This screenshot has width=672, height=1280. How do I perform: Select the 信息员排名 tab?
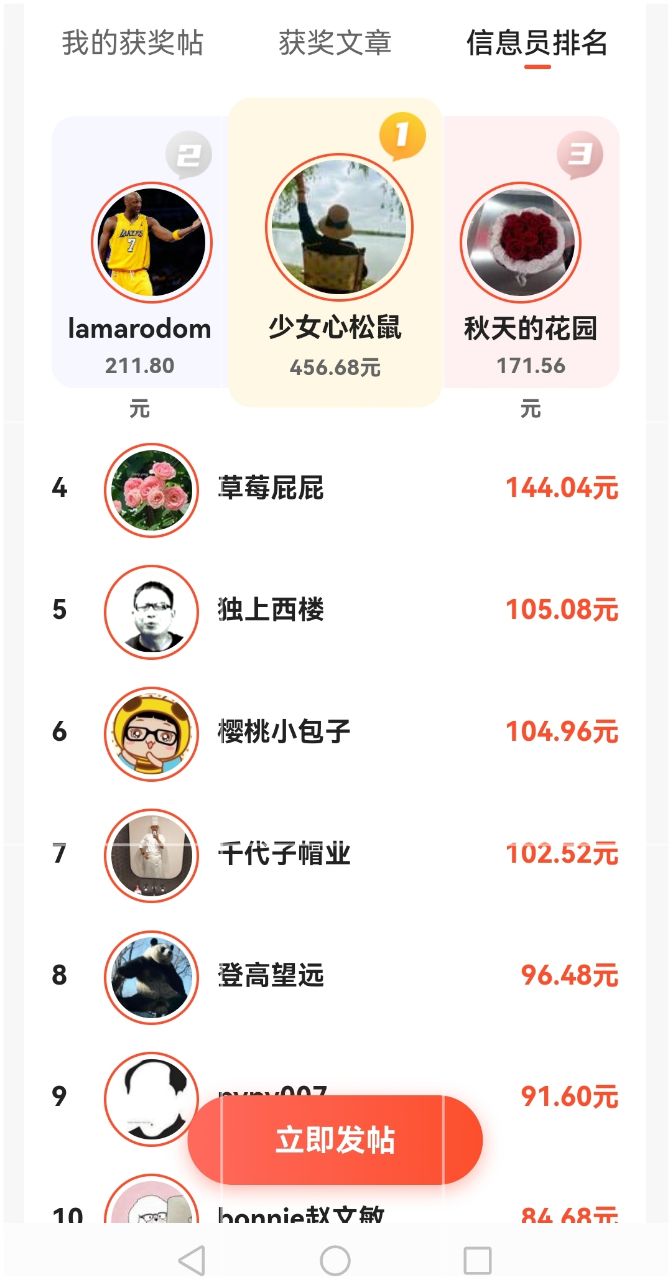tap(537, 43)
